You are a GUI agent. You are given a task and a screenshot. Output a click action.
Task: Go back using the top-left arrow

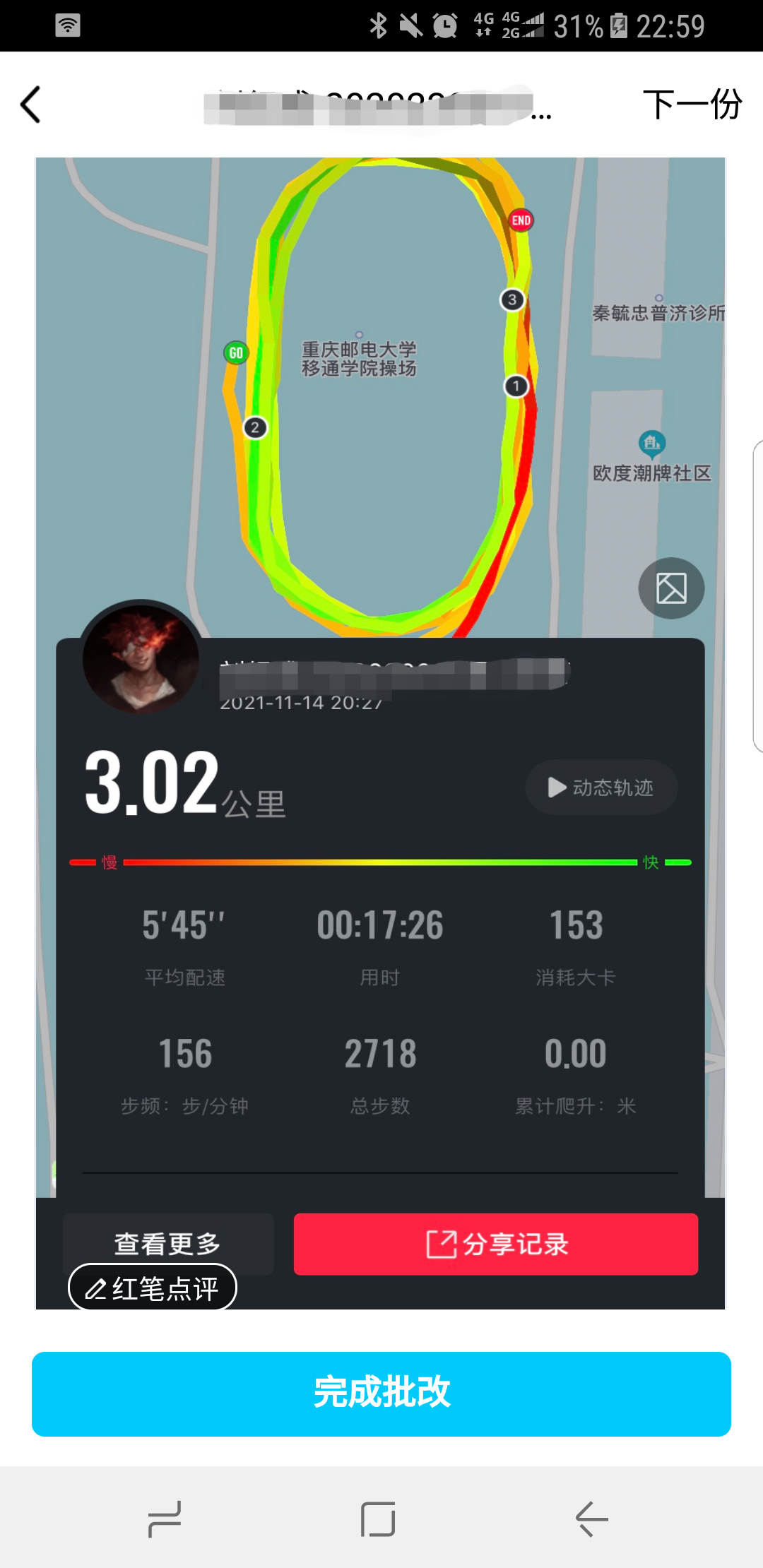(x=30, y=105)
